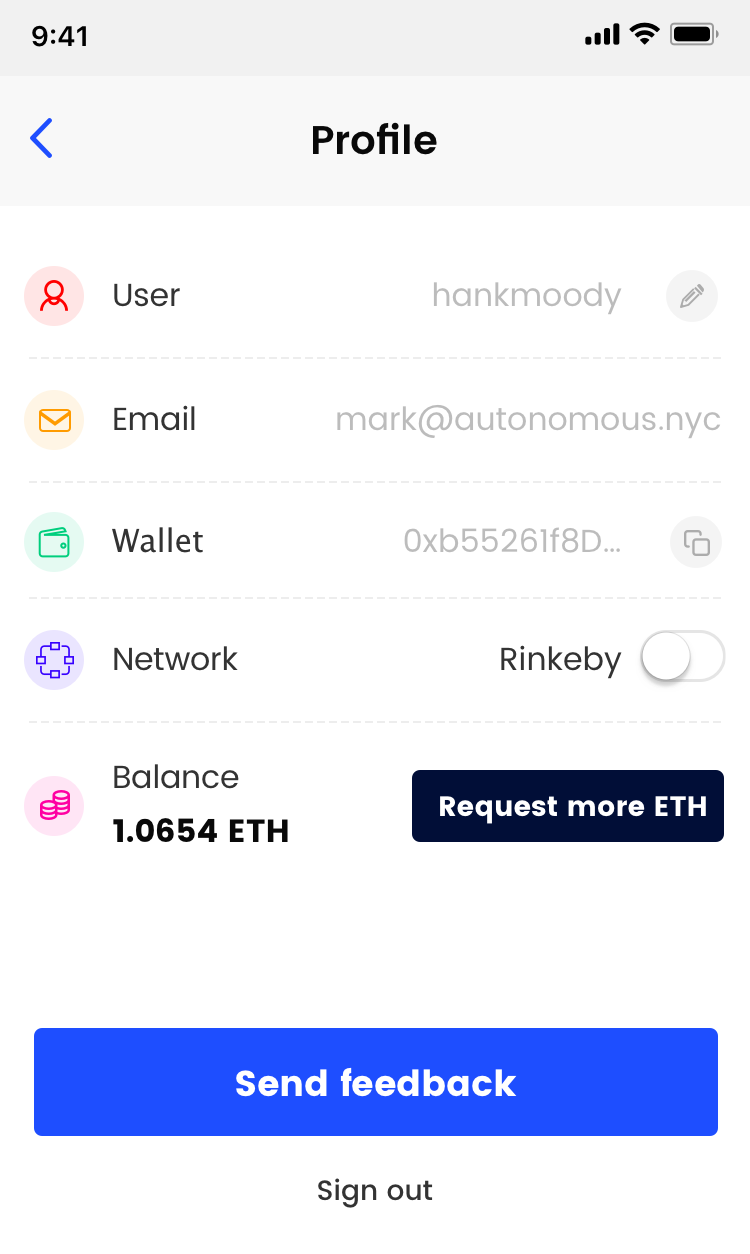Request more ETH

pyautogui.click(x=567, y=806)
